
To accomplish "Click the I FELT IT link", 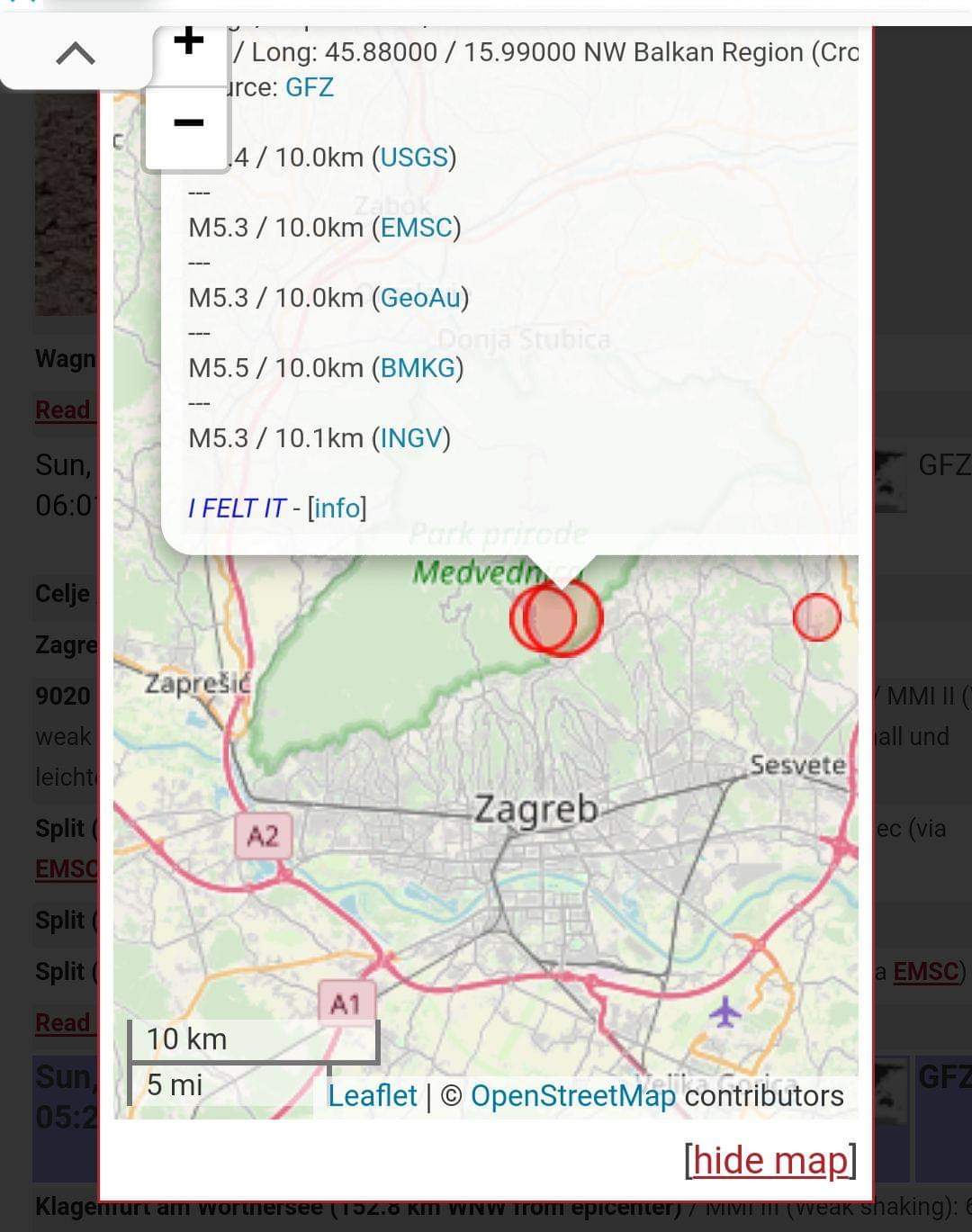I will (236, 508).
